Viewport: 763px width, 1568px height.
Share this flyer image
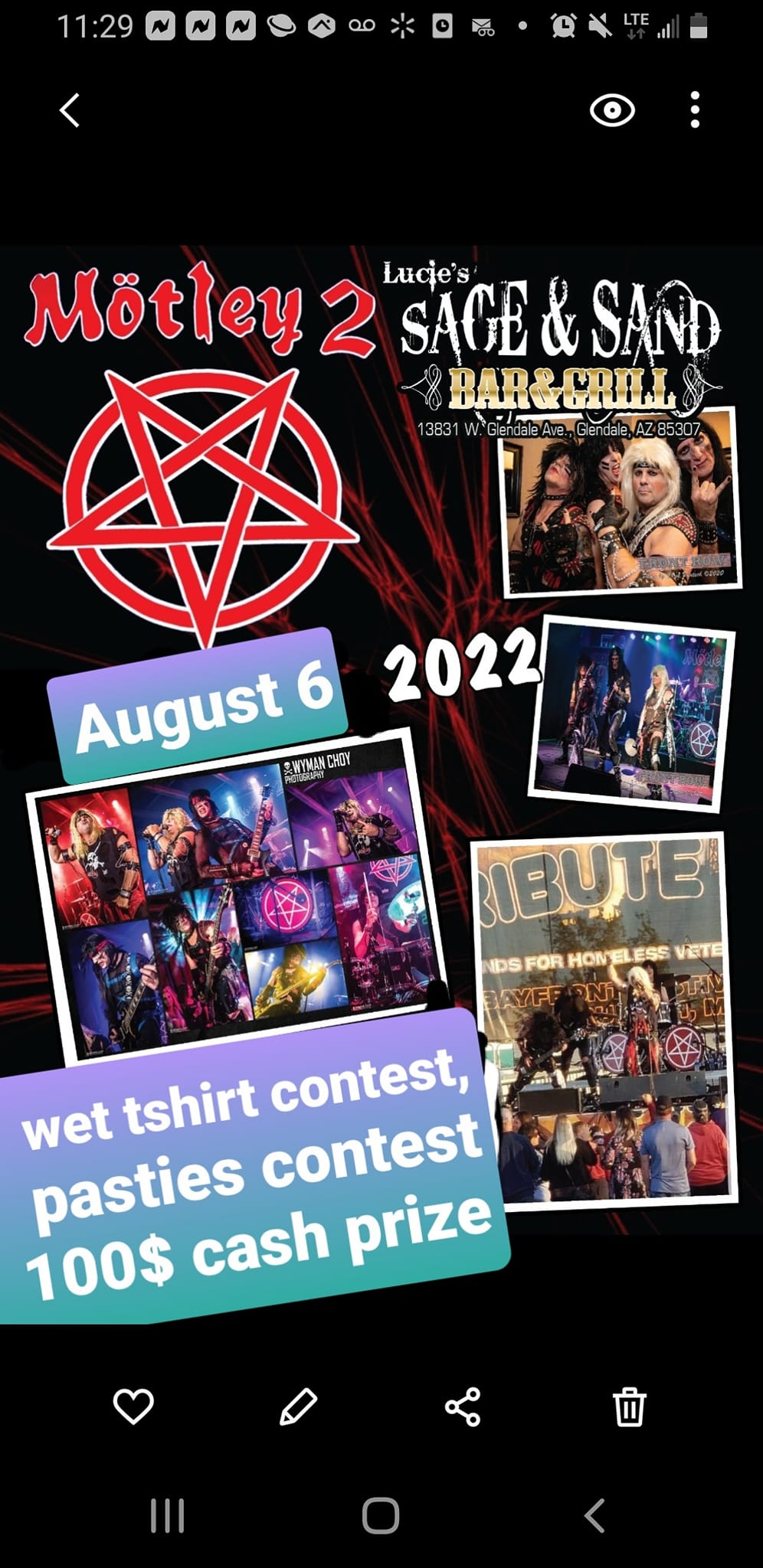463,1406
